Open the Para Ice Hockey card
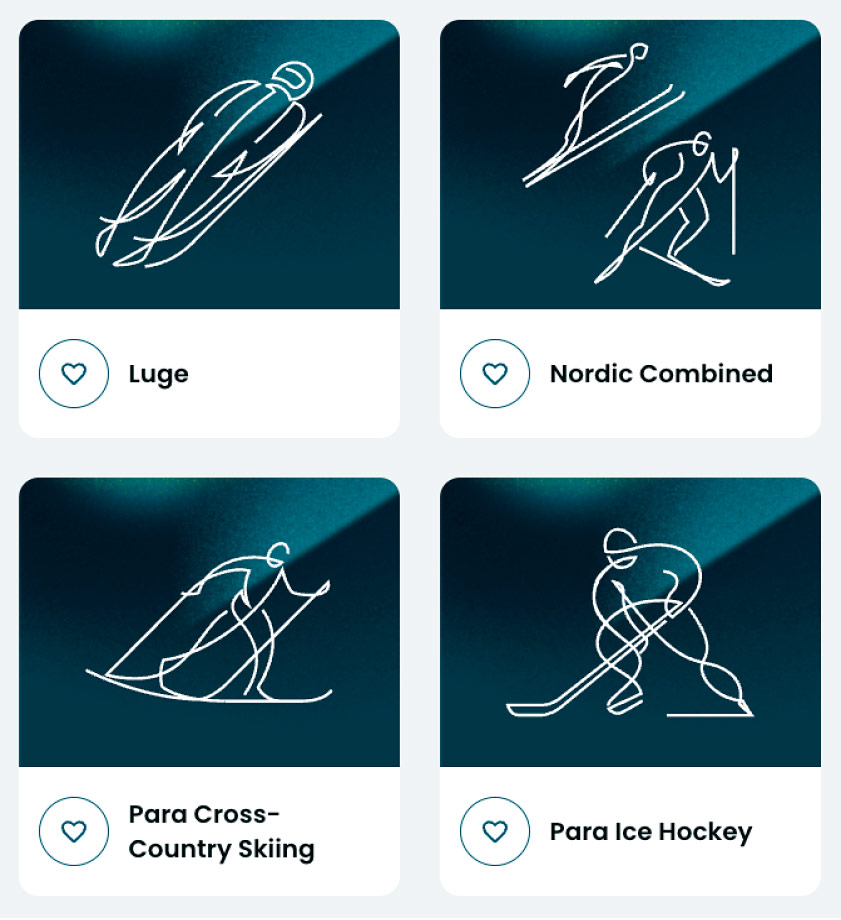Image resolution: width=841 pixels, height=920 pixels. (630, 622)
